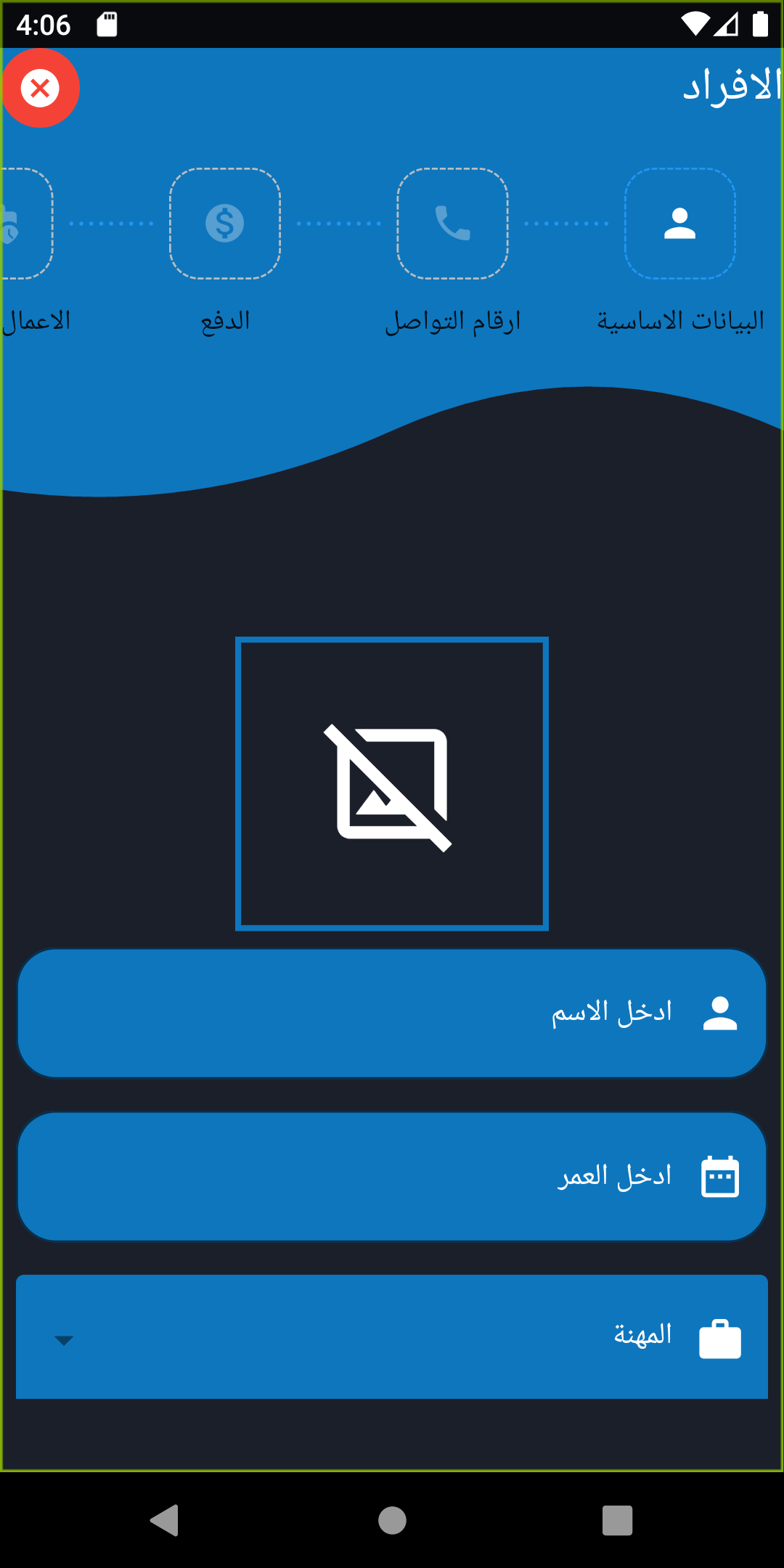Select the البيانات الاساسية step icon

[680, 224]
